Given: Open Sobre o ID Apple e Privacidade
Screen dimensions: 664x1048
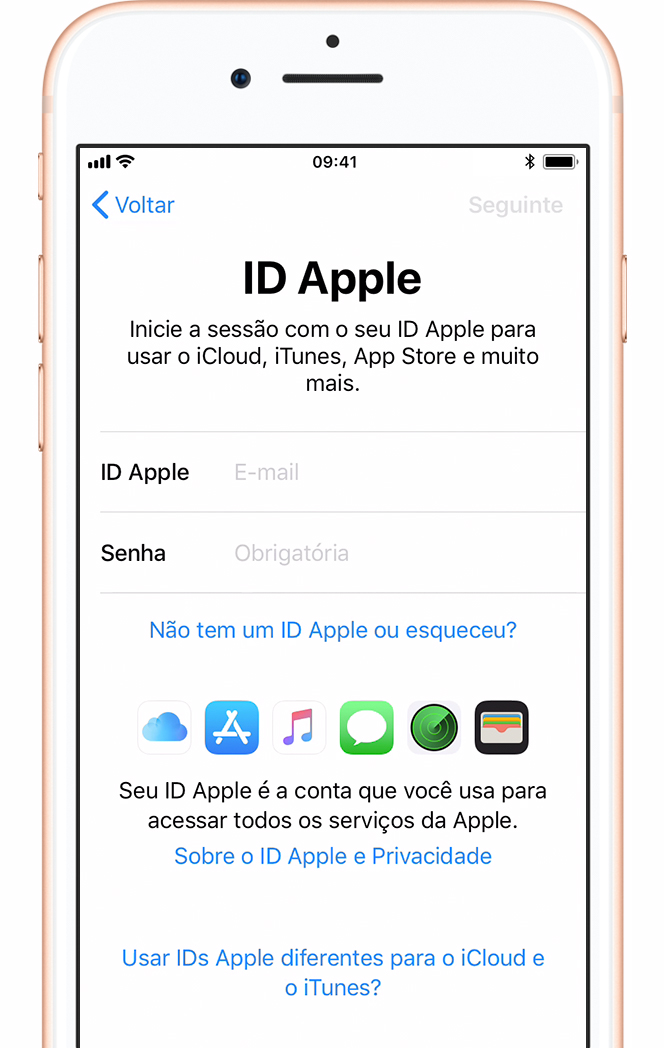Looking at the screenshot, I should (332, 856).
